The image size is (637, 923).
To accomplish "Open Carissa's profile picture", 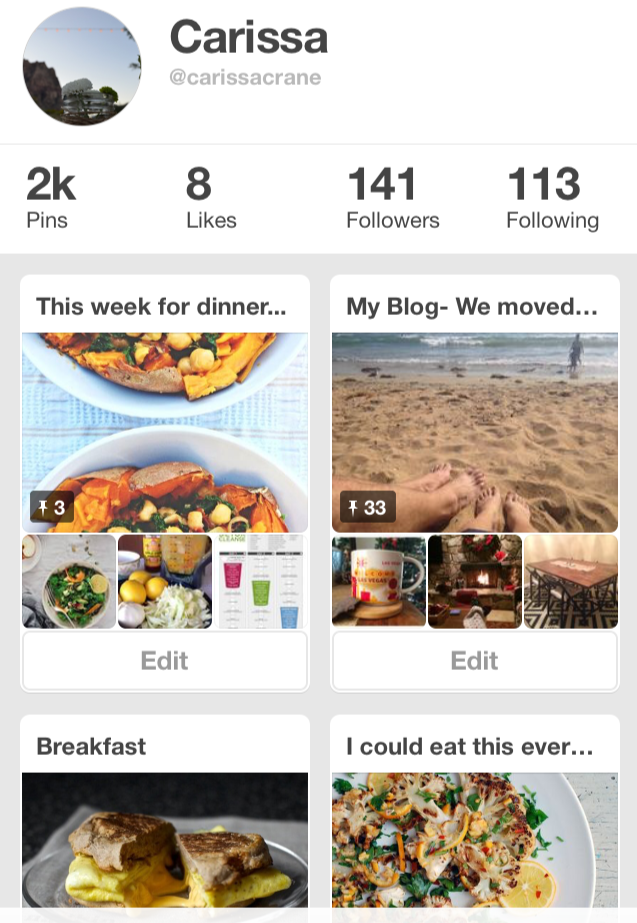I will click(x=82, y=70).
